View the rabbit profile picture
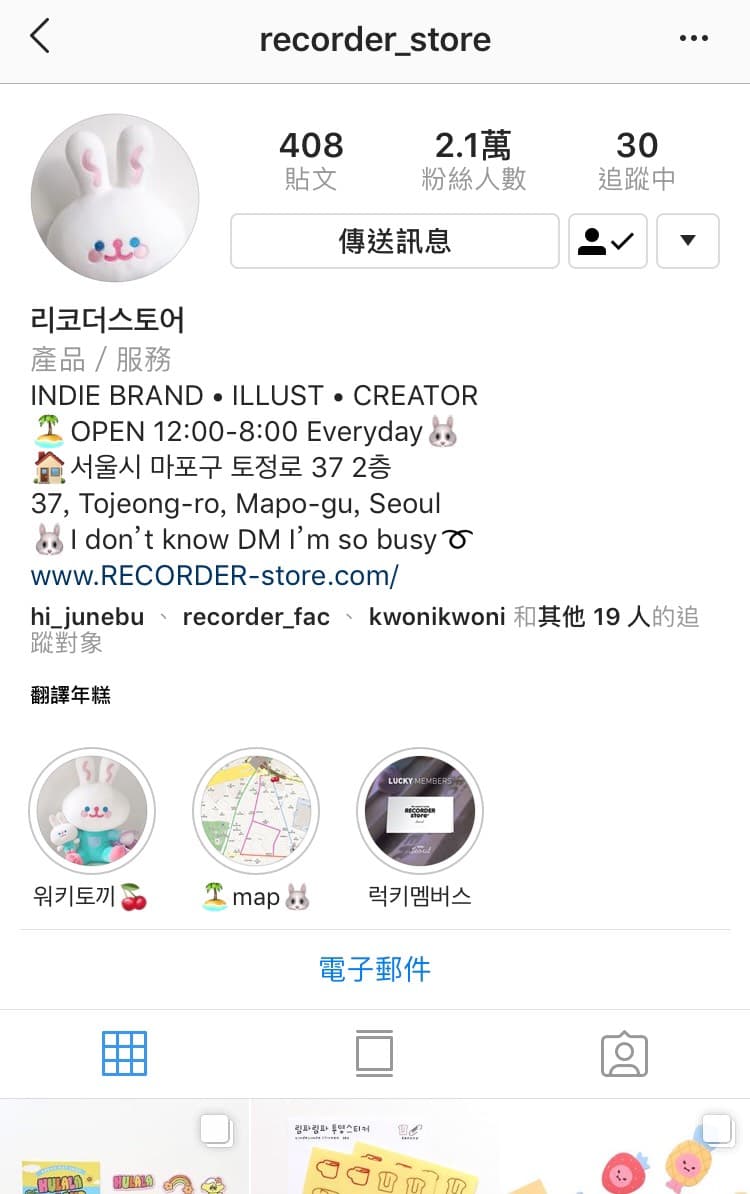The image size is (750, 1194). pyautogui.click(x=115, y=198)
